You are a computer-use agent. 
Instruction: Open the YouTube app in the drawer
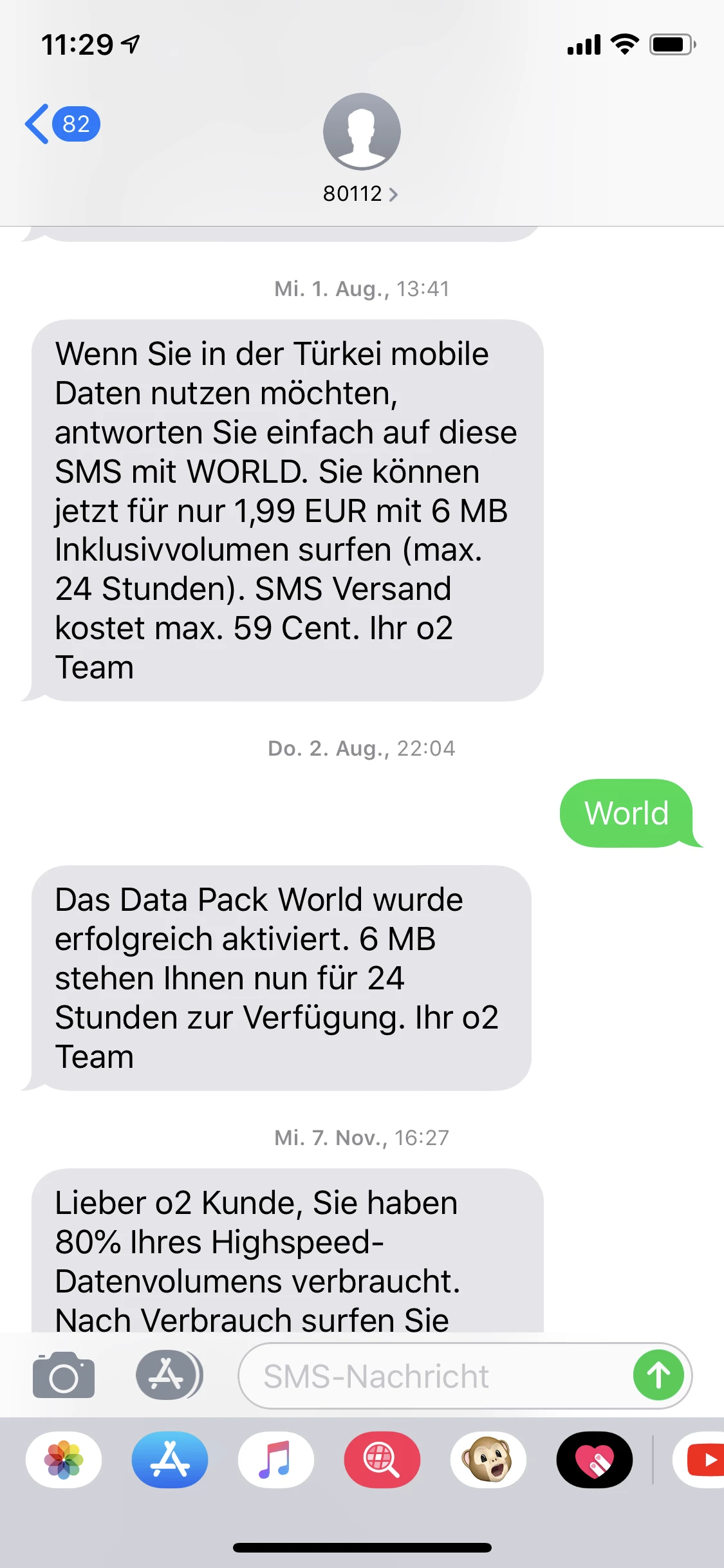click(700, 1460)
